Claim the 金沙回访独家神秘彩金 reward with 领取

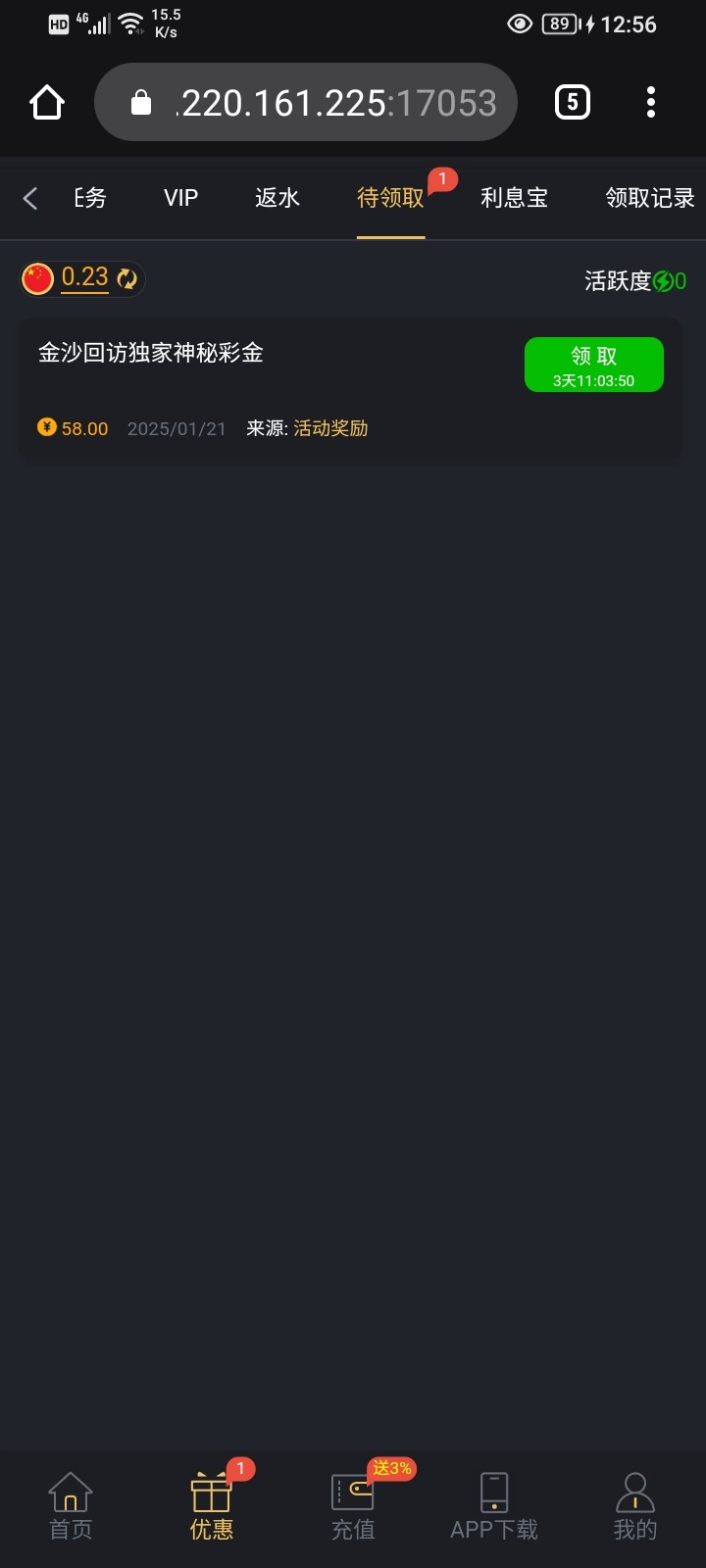[x=594, y=365]
